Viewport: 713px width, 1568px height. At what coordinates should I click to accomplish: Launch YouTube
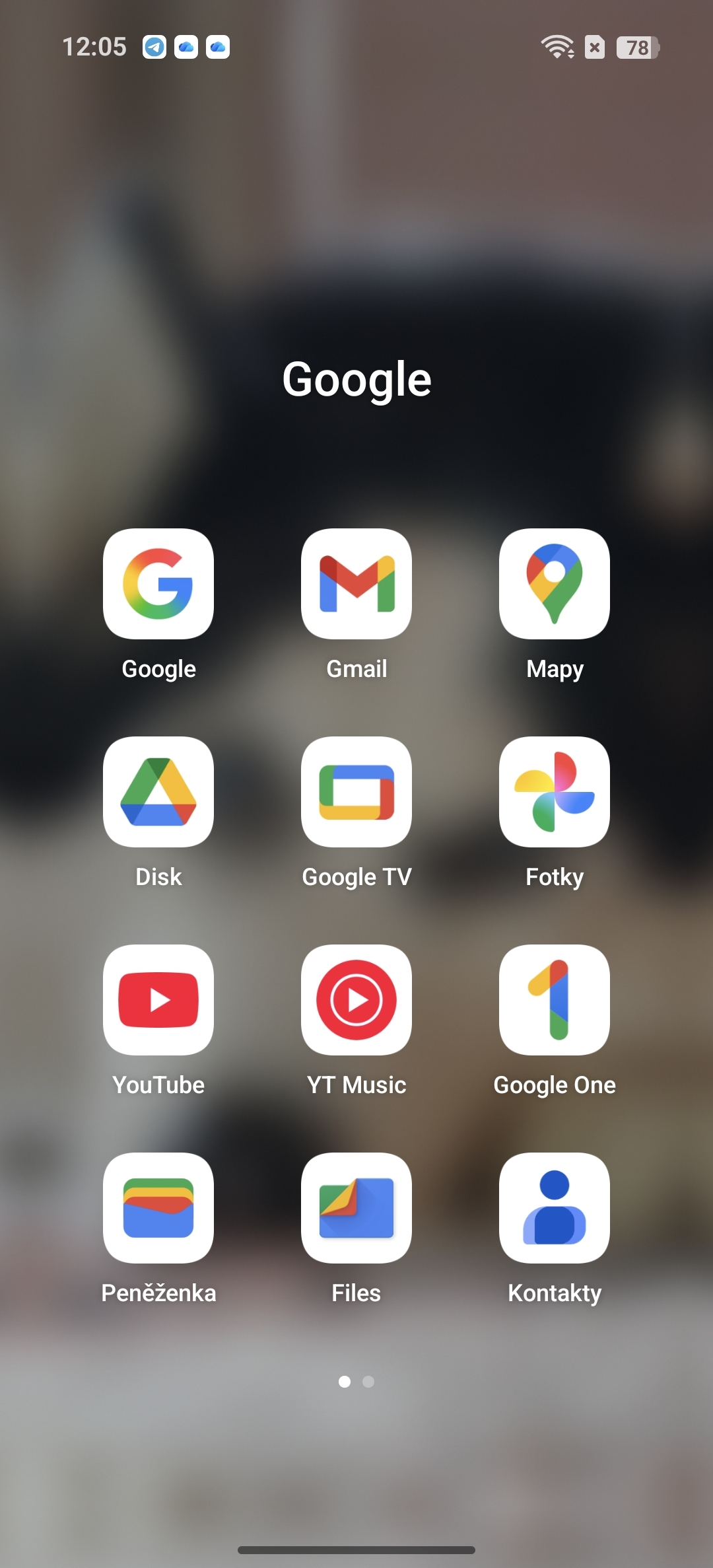[158, 1000]
